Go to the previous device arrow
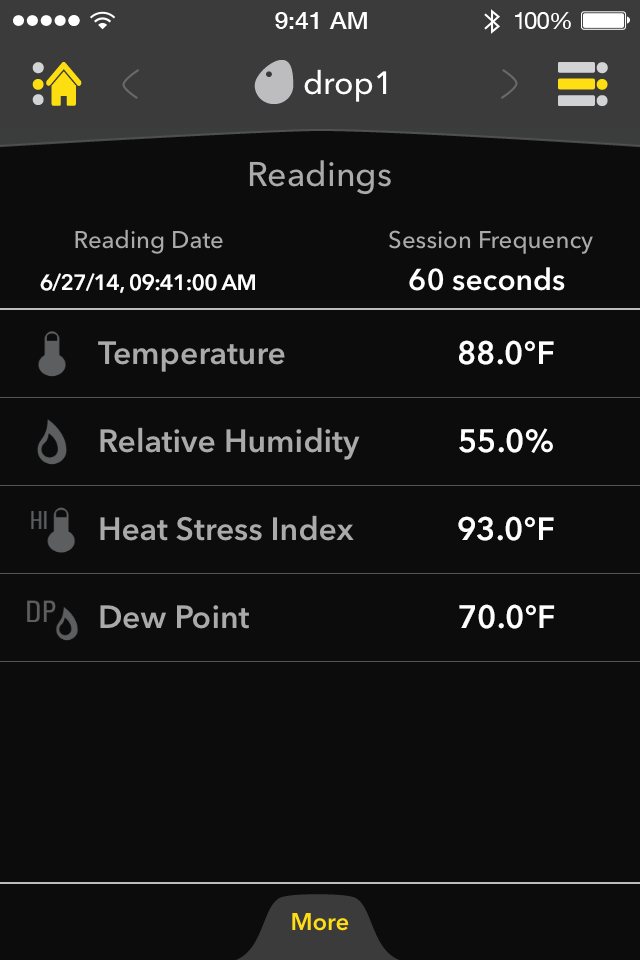Image resolution: width=640 pixels, height=960 pixels. (130, 84)
